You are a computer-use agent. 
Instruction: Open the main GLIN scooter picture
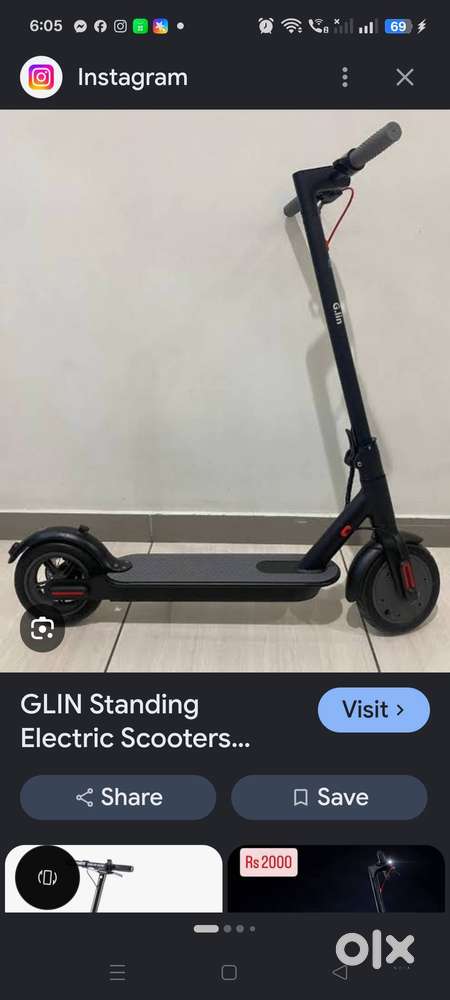[225, 391]
